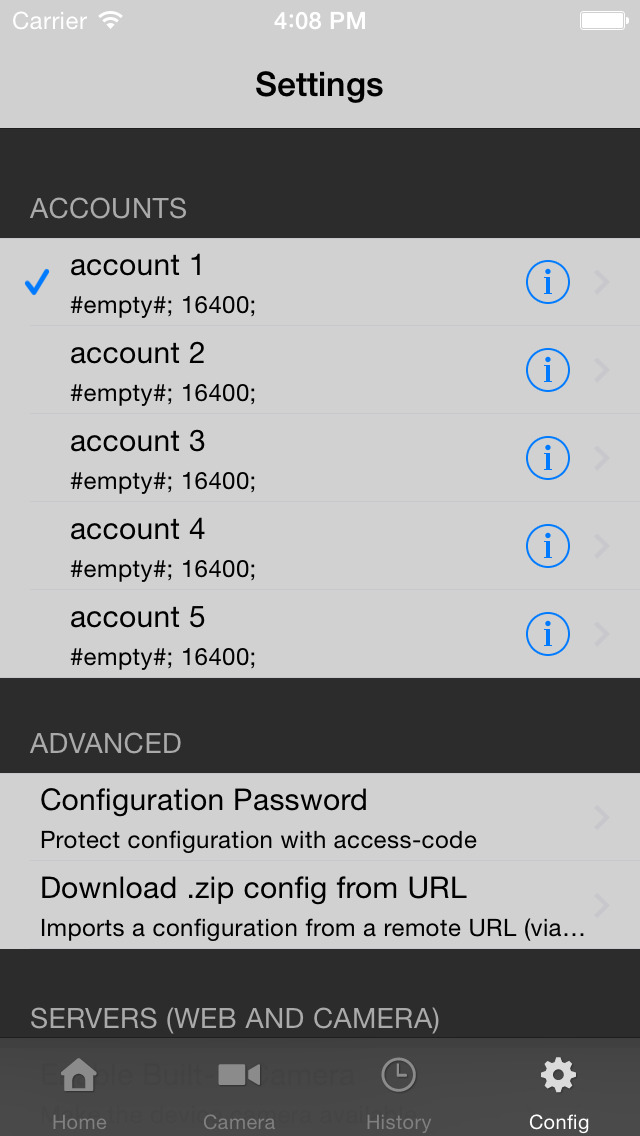Select the account 4 row
This screenshot has width=640, height=1136.
click(x=320, y=546)
